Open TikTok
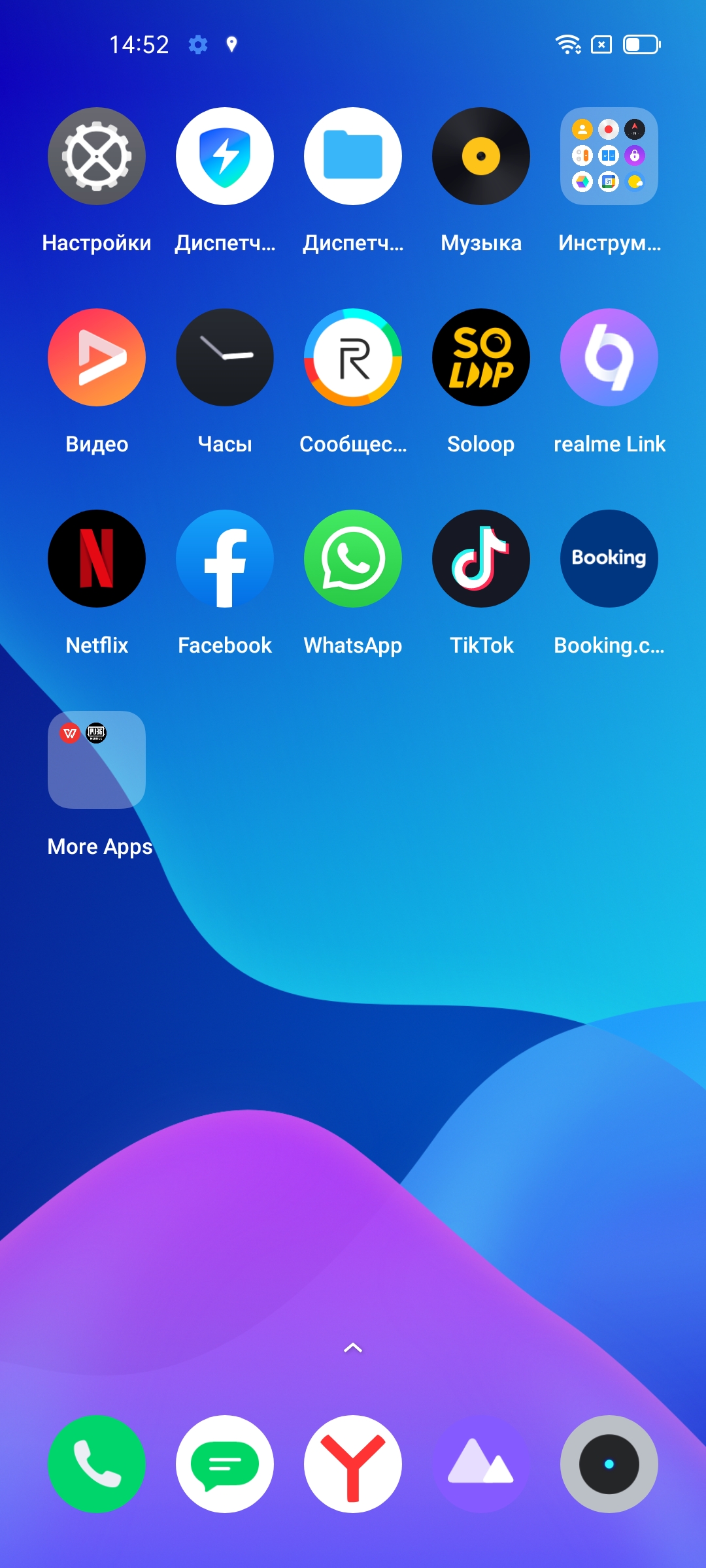 point(481,559)
